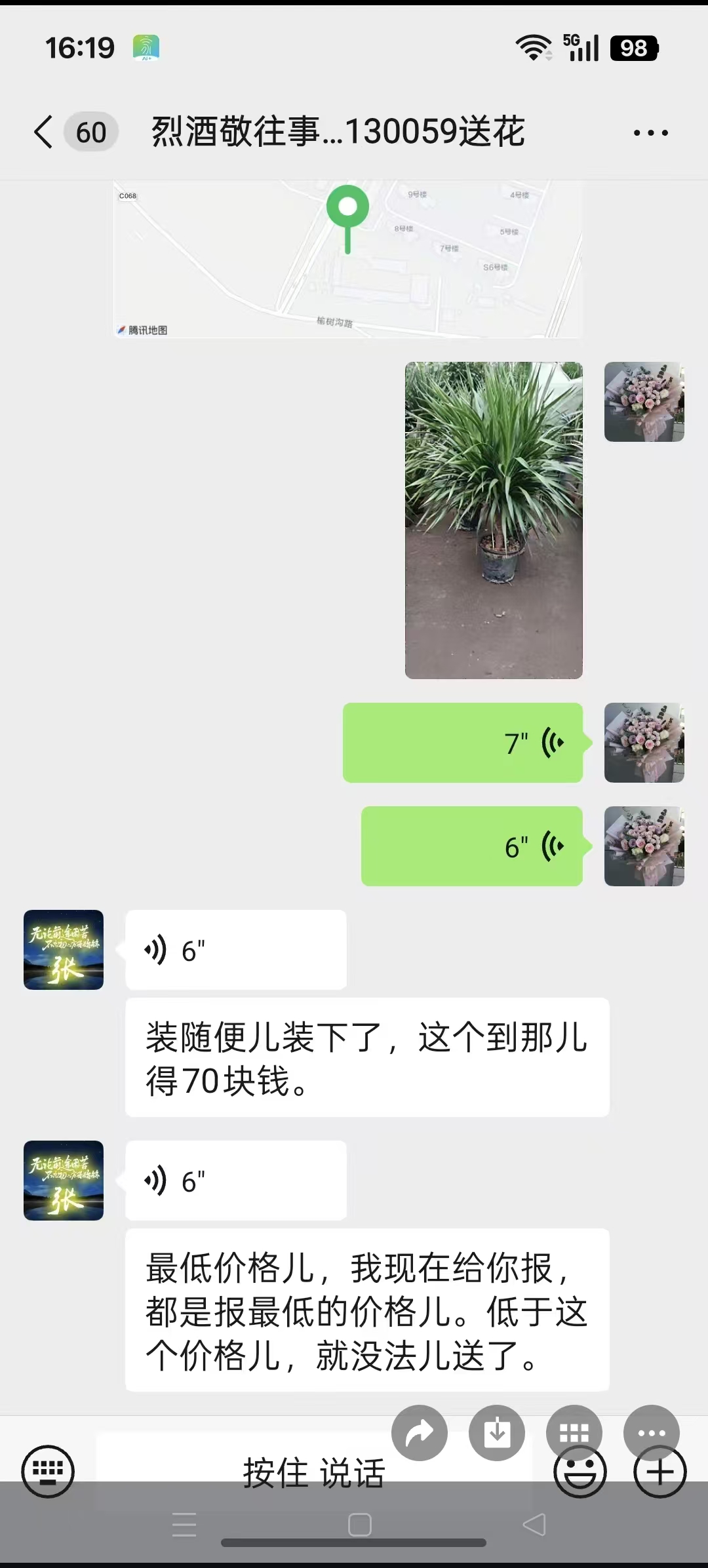Tap the system back navigation button
708x1568 pixels.
point(534,1525)
